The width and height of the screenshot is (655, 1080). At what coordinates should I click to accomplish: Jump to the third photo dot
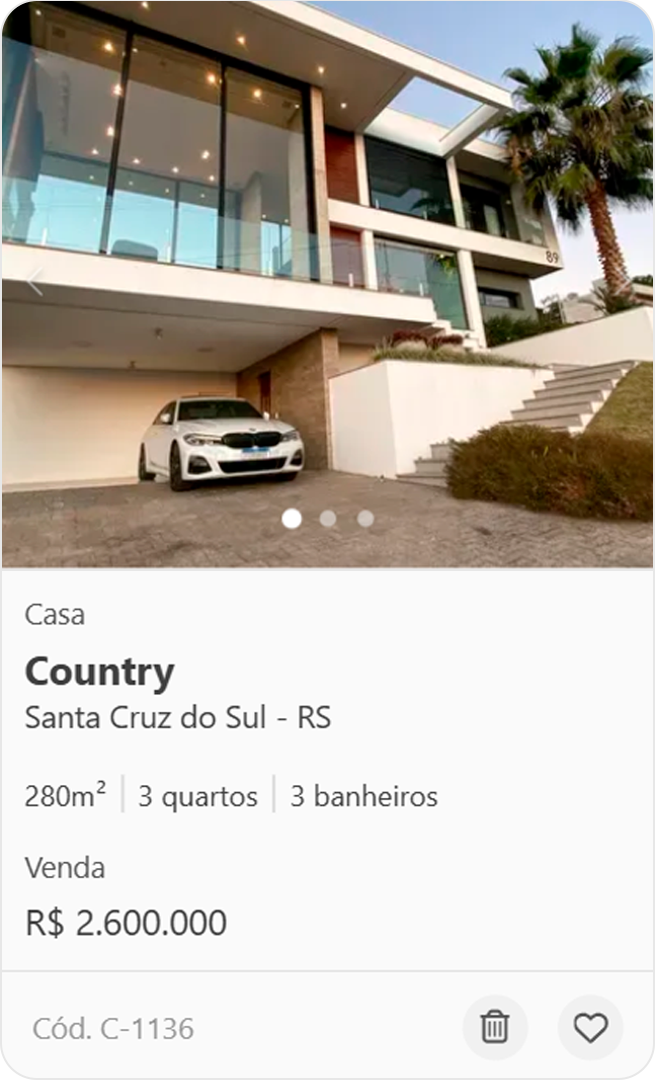point(365,518)
